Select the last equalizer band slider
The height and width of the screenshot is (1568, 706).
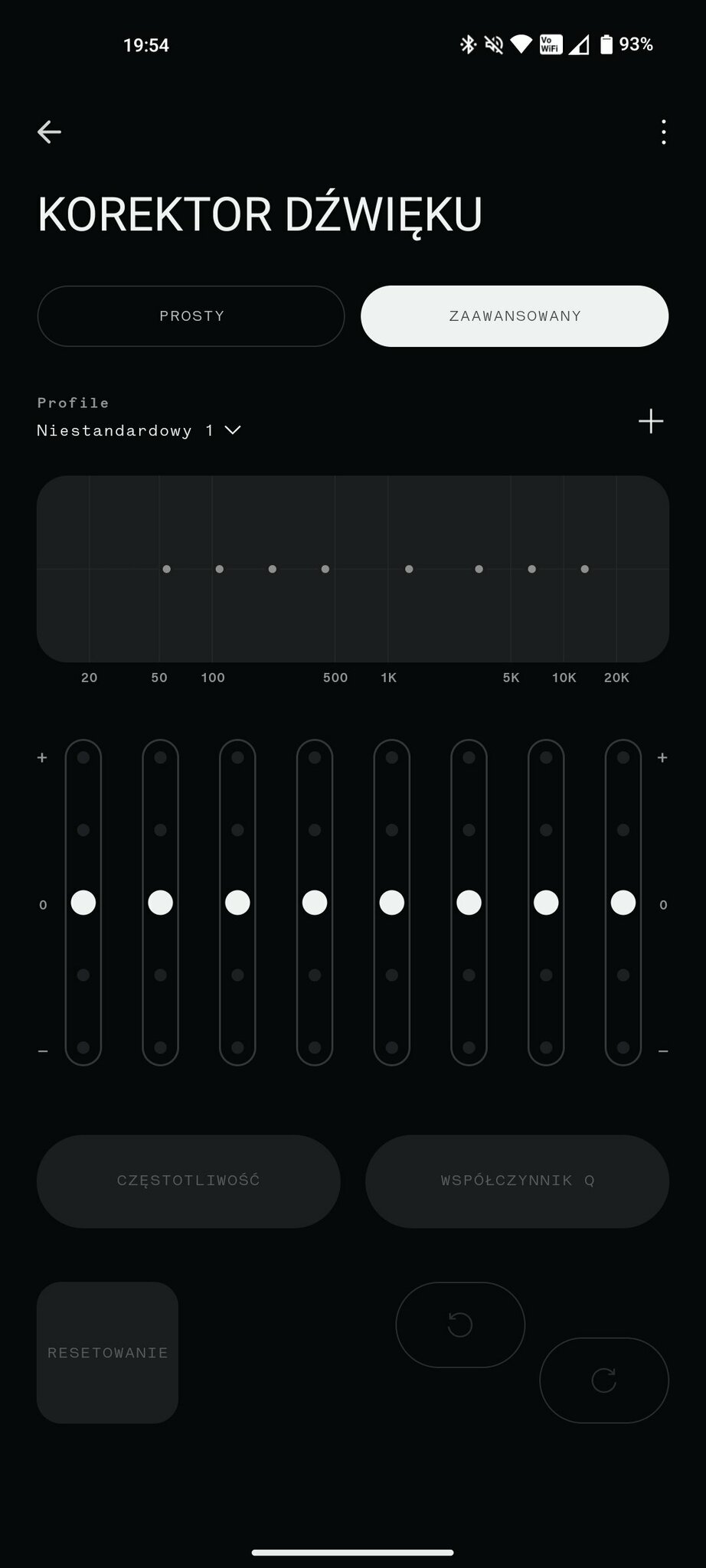point(623,903)
